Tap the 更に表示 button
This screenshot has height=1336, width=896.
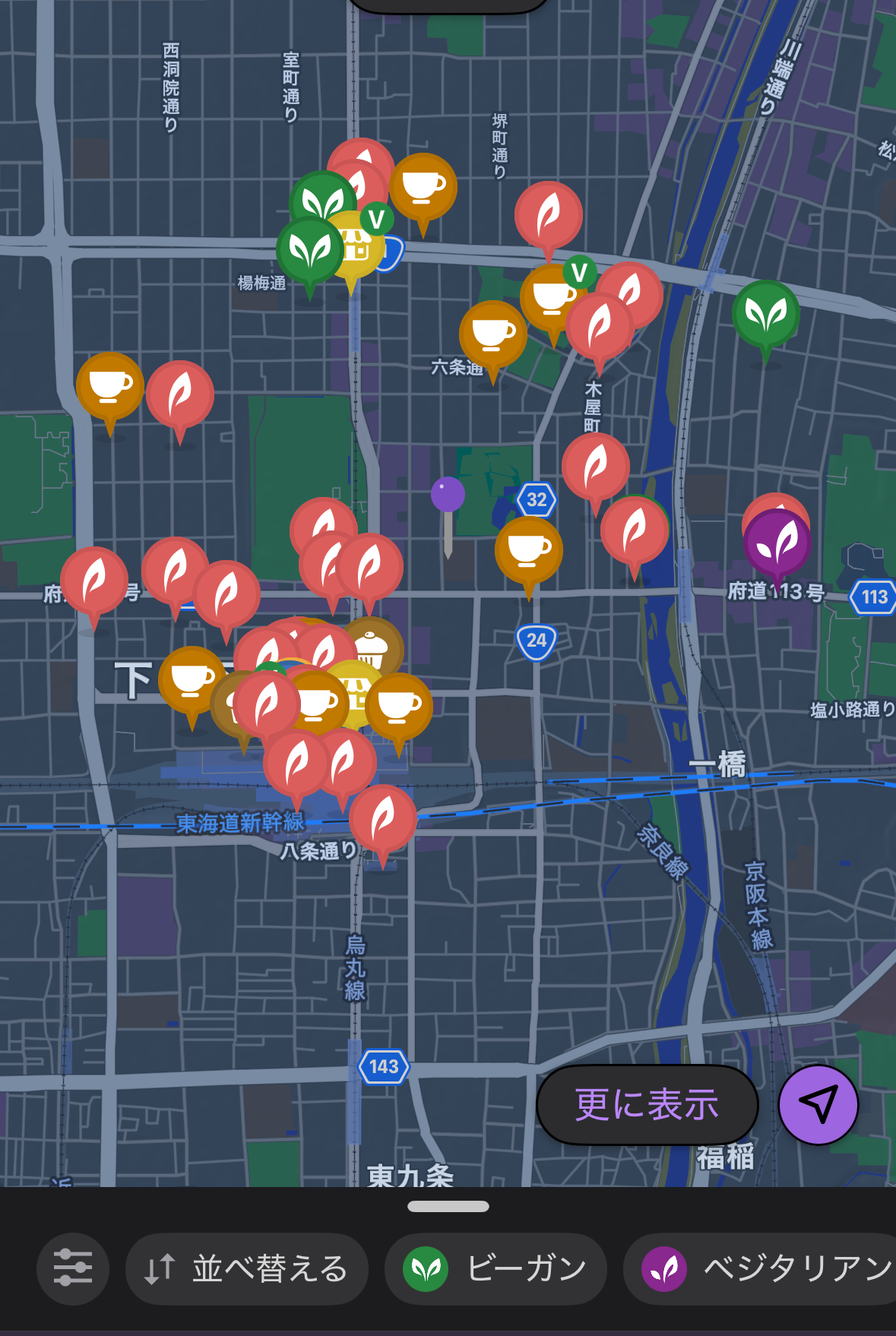point(647,1104)
